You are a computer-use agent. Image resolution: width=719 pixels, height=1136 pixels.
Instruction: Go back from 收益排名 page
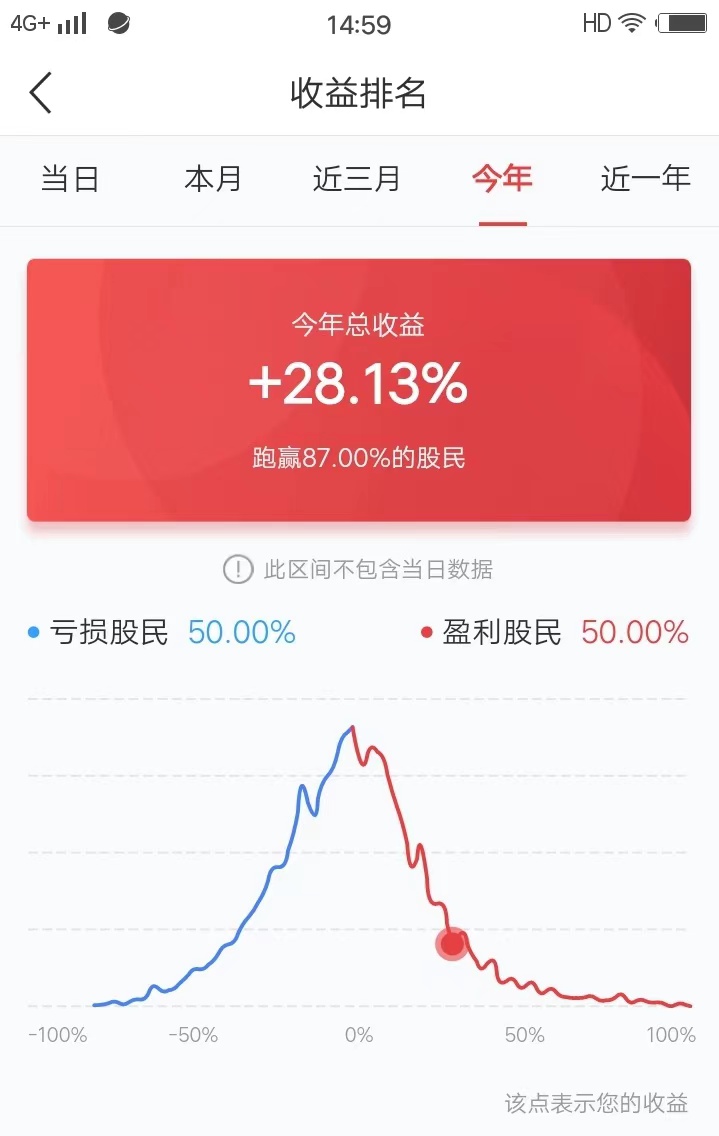[41, 93]
